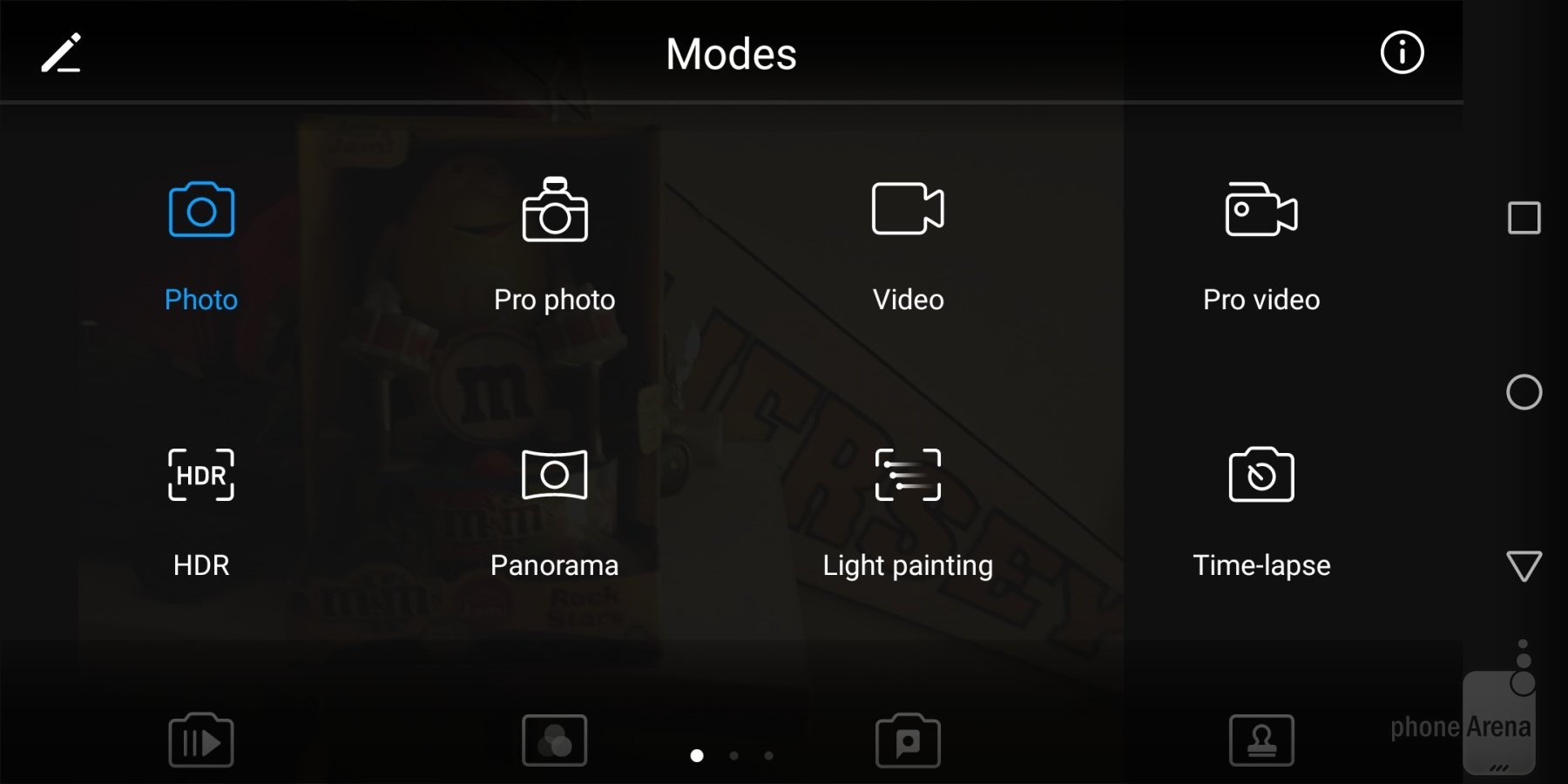Tap the system back triangle button

coord(1524,566)
